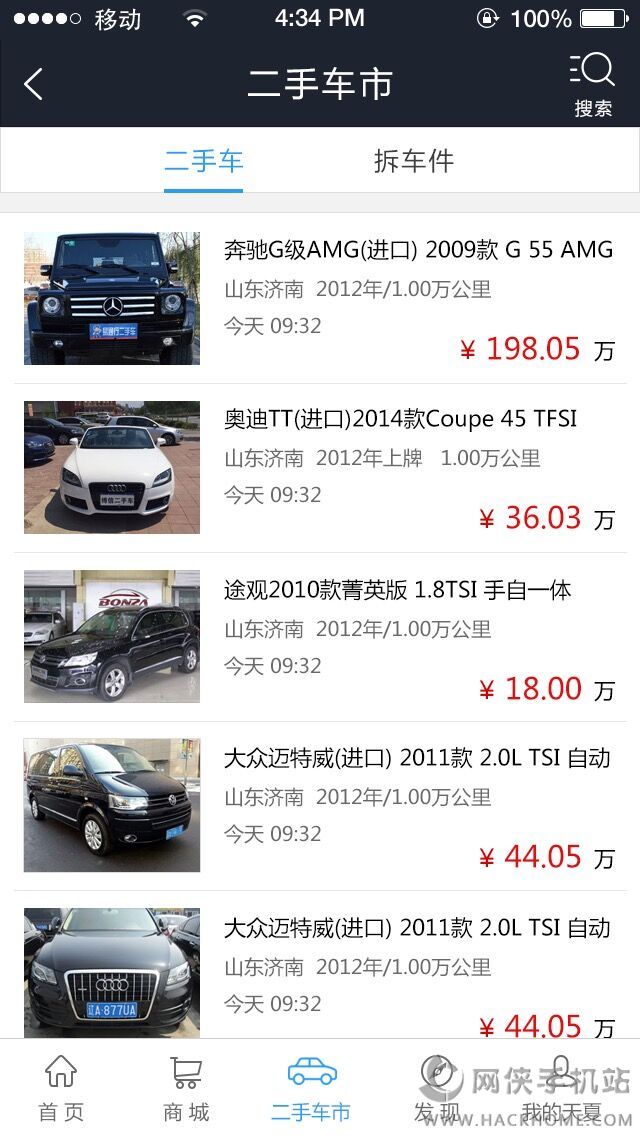Go back using the top-left arrow
640x1136 pixels.
click(34, 84)
